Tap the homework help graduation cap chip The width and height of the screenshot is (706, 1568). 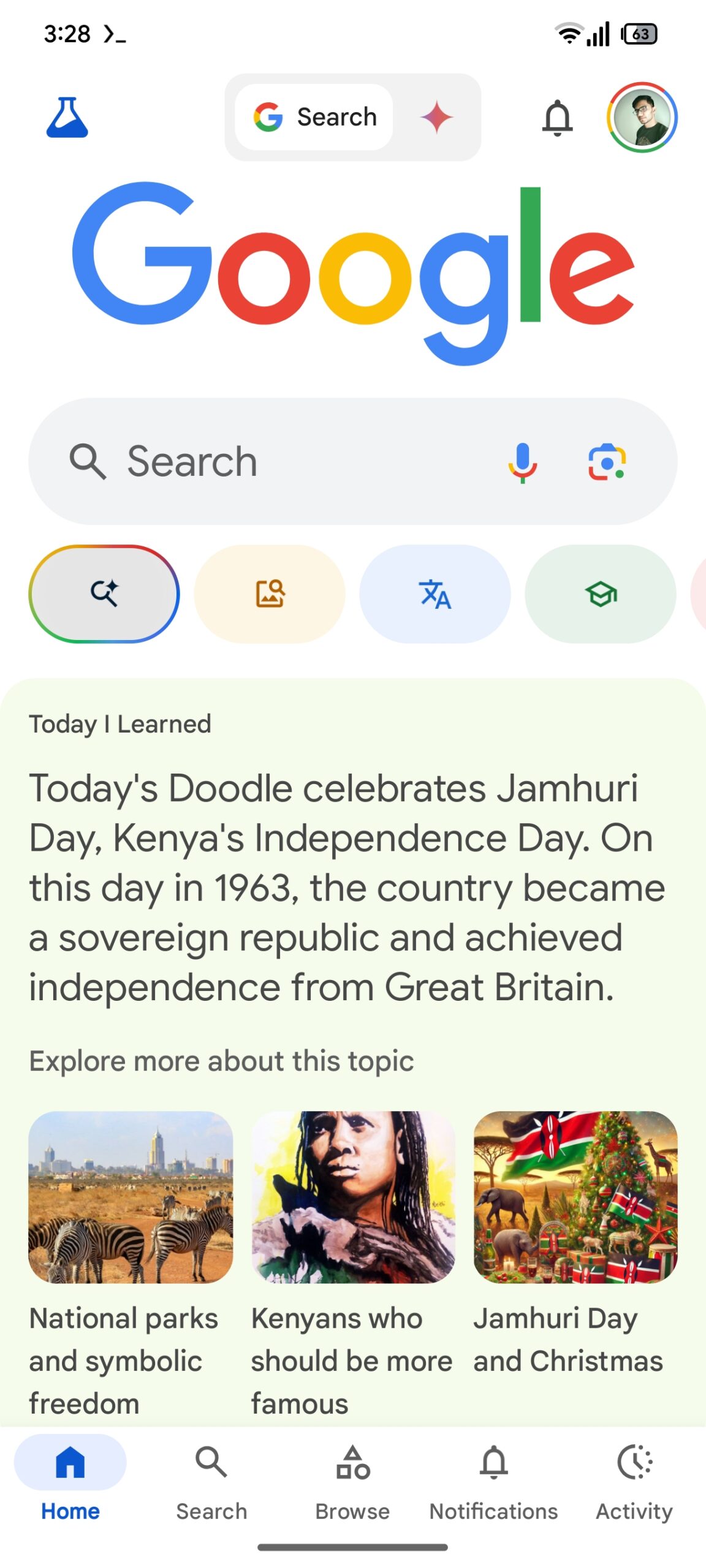pos(601,594)
